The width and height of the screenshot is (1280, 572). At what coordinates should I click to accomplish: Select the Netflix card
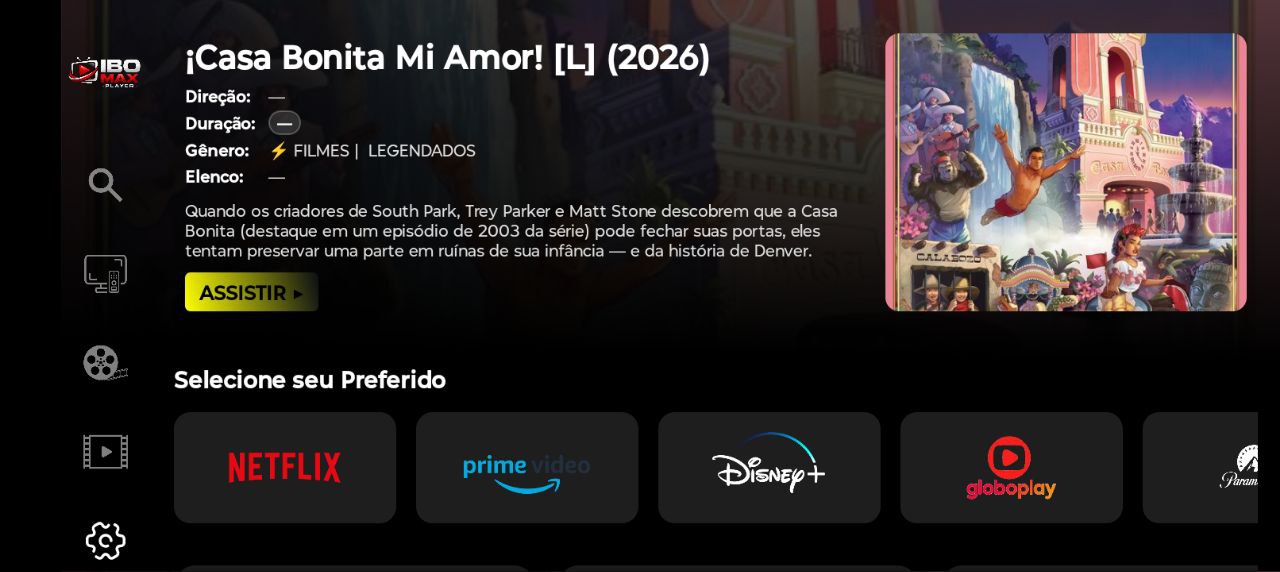[285, 467]
